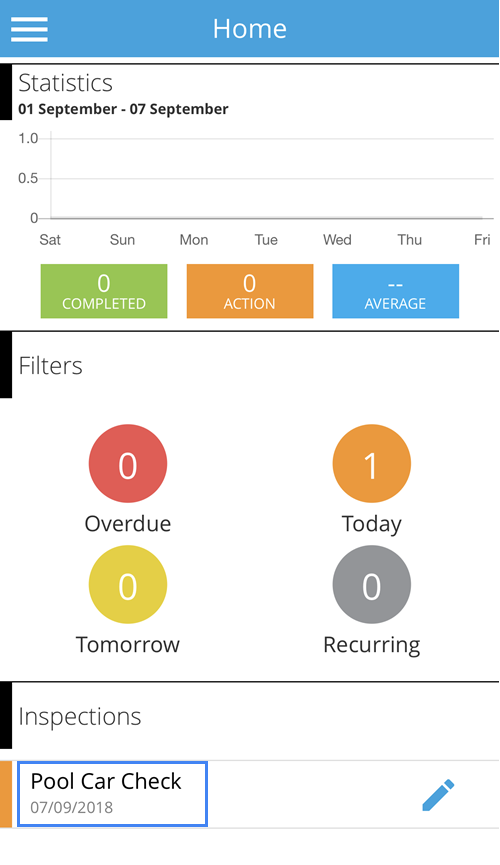The width and height of the screenshot is (500, 865).
Task: Filter inspections due Today
Action: [x=371, y=463]
